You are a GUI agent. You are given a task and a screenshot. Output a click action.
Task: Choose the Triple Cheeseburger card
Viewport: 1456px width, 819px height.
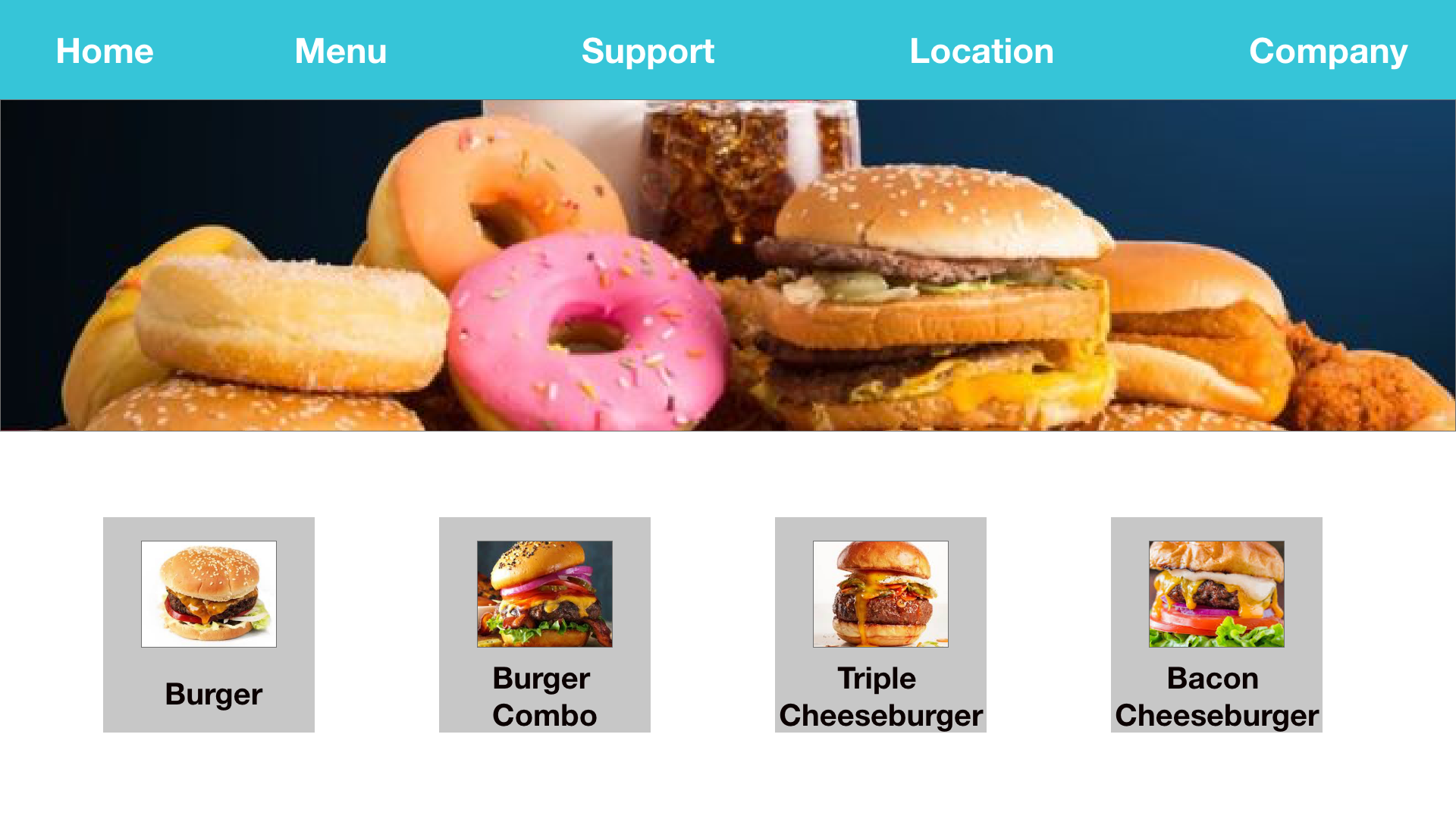[x=880, y=624]
